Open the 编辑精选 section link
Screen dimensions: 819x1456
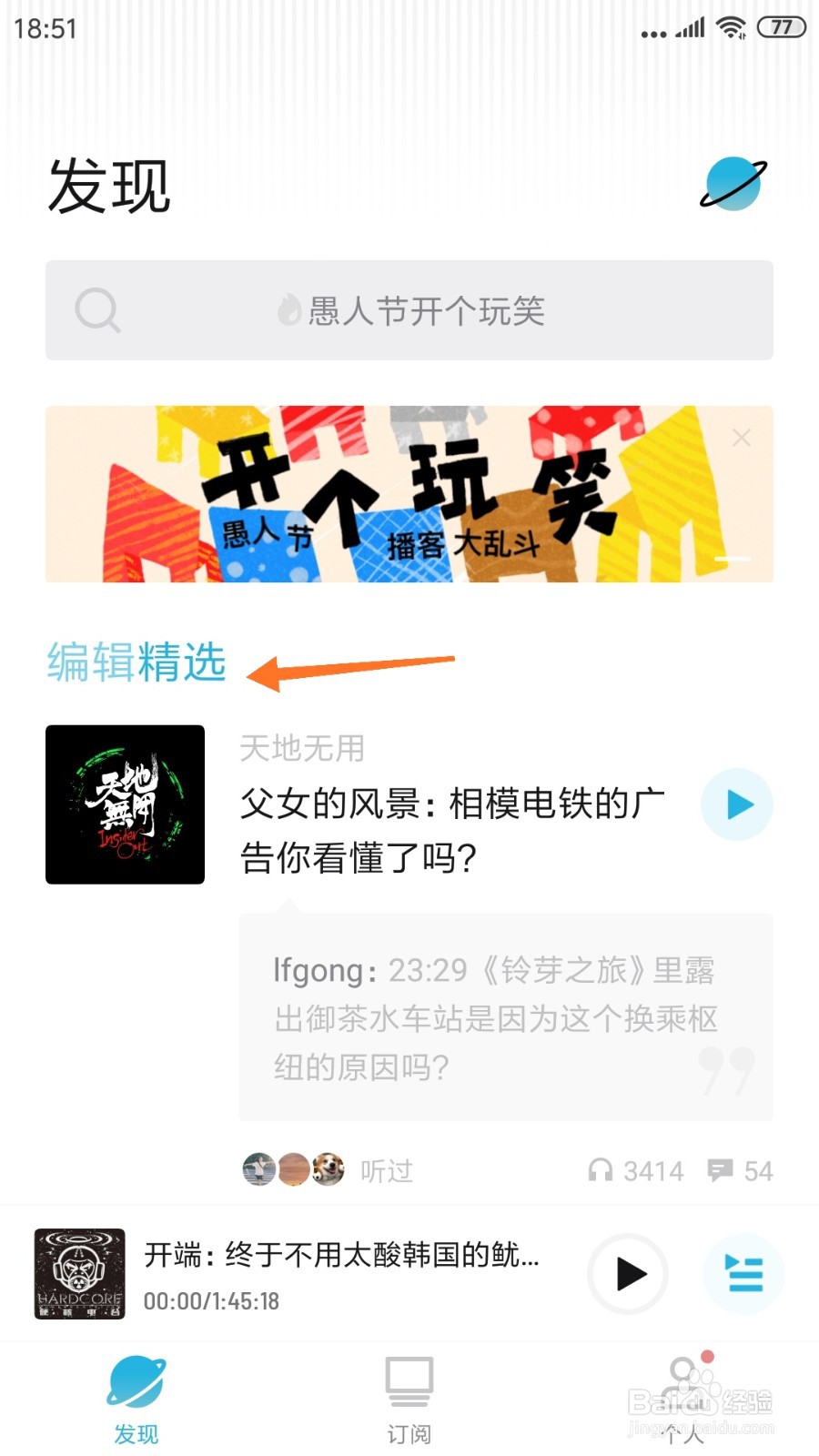point(136,663)
